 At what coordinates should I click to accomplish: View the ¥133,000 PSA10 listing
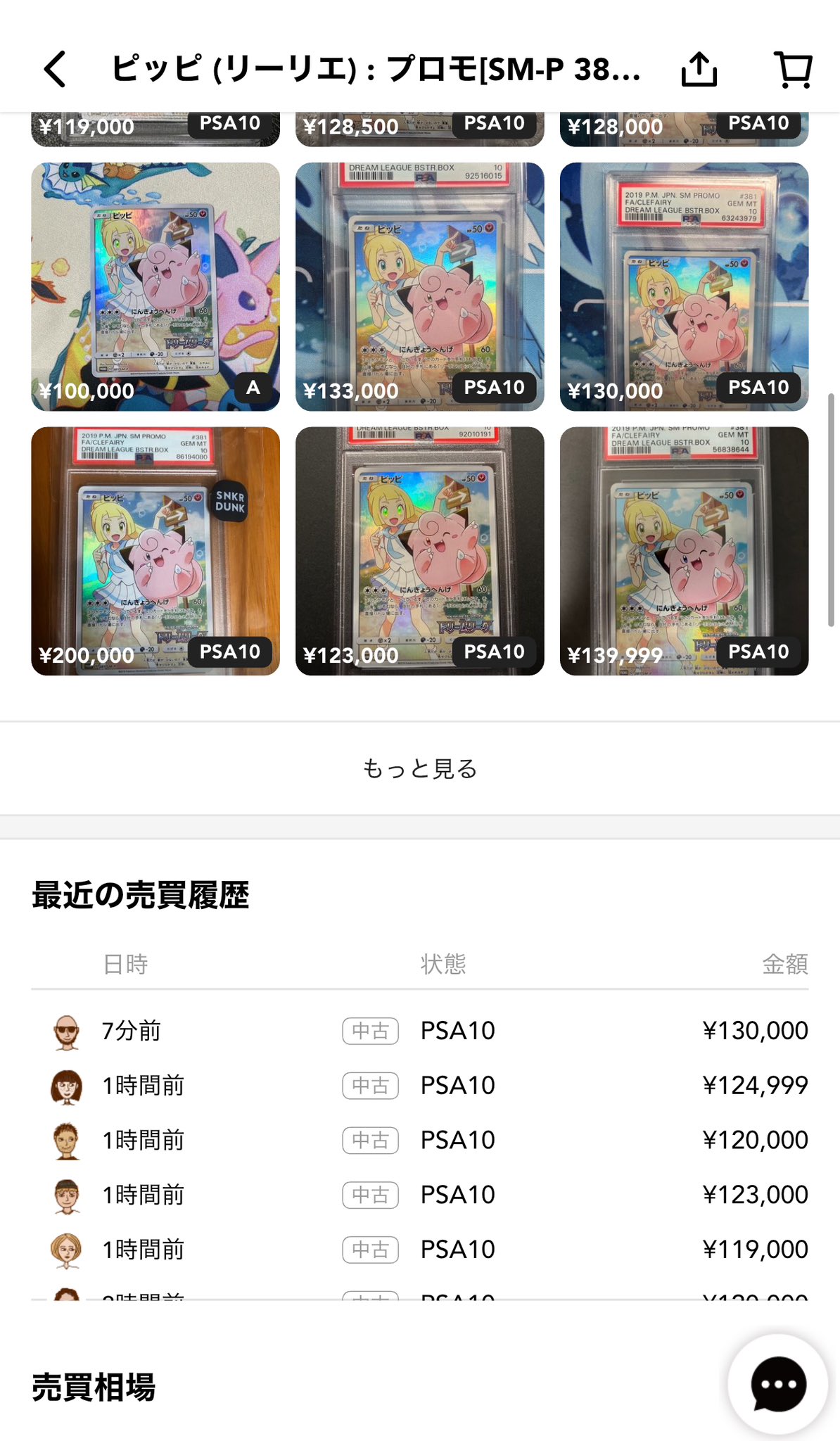pyautogui.click(x=419, y=286)
